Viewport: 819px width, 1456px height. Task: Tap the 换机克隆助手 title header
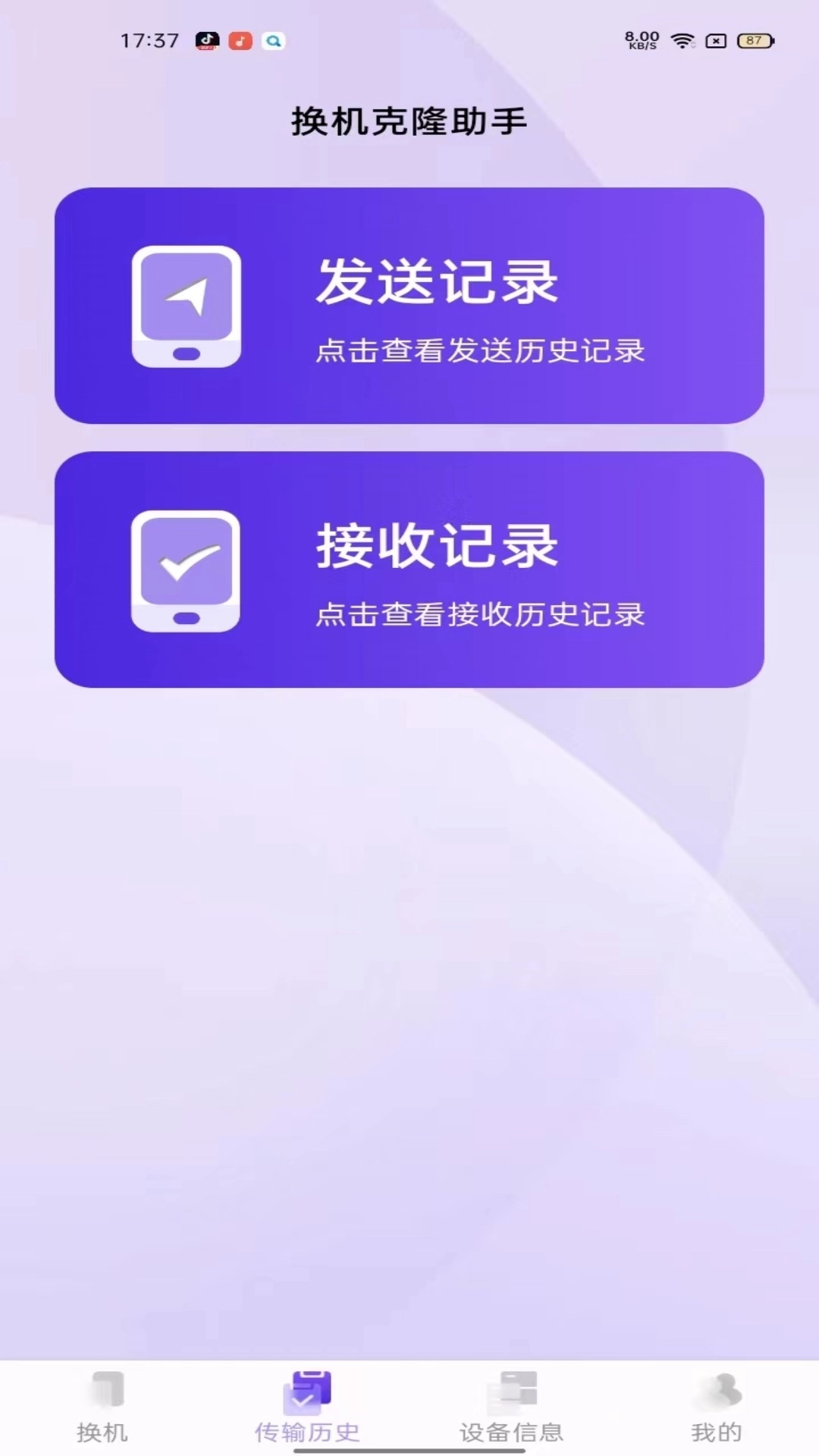tap(409, 120)
